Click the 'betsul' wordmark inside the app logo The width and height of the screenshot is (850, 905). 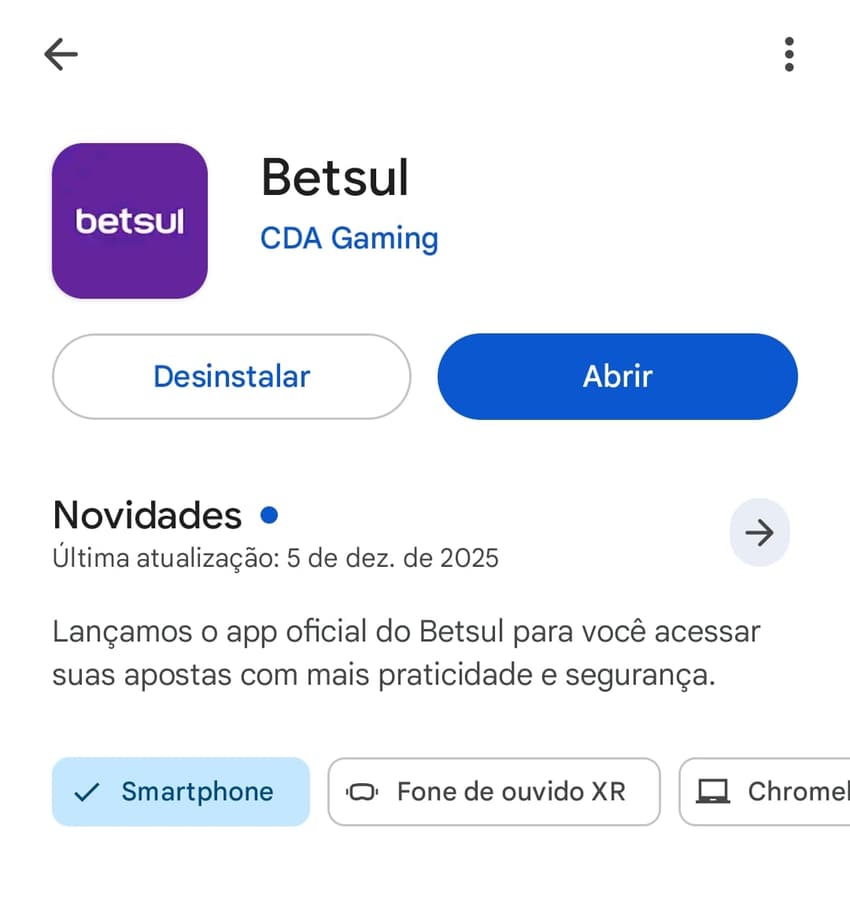point(129,222)
